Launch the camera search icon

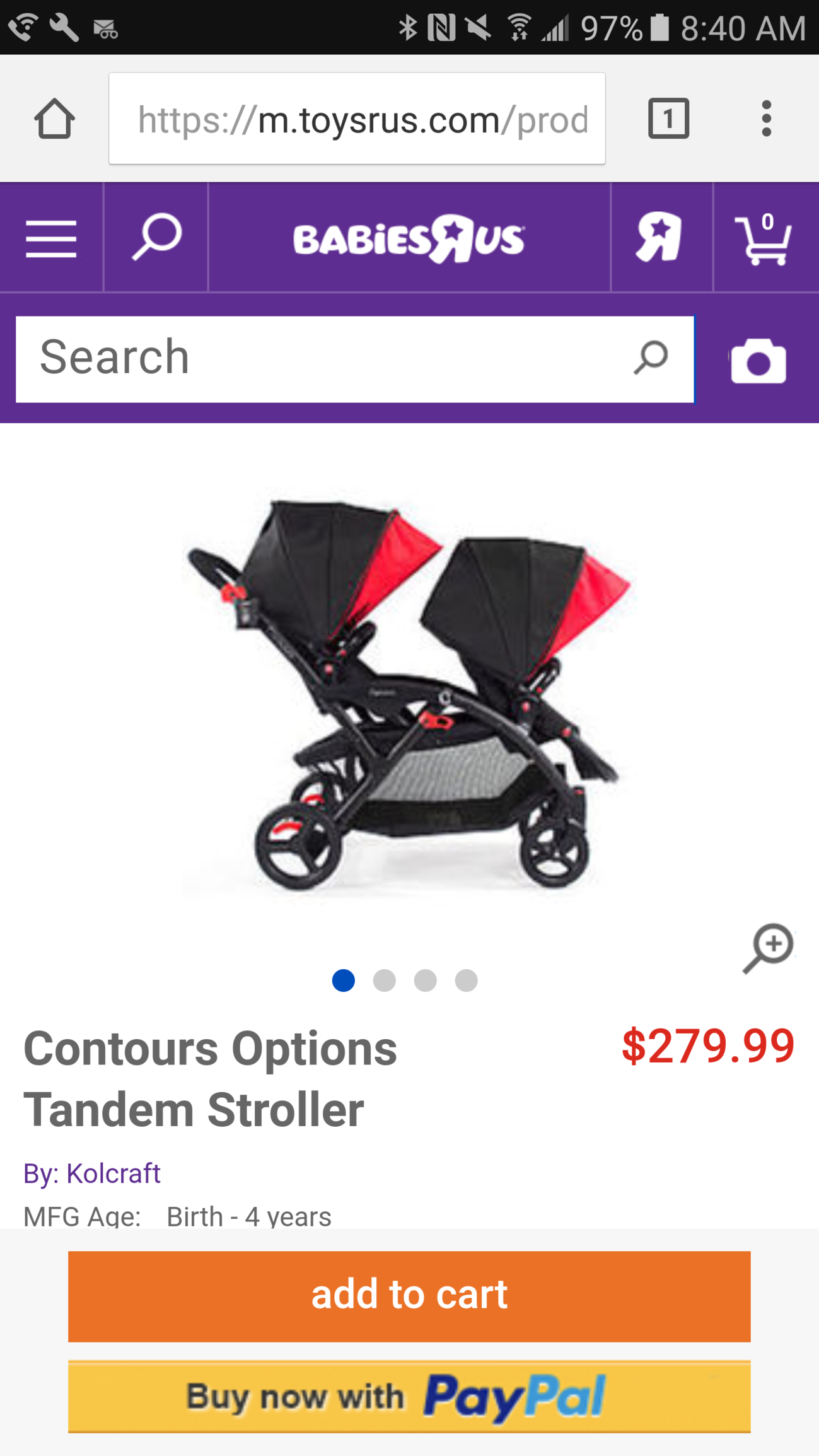click(758, 361)
